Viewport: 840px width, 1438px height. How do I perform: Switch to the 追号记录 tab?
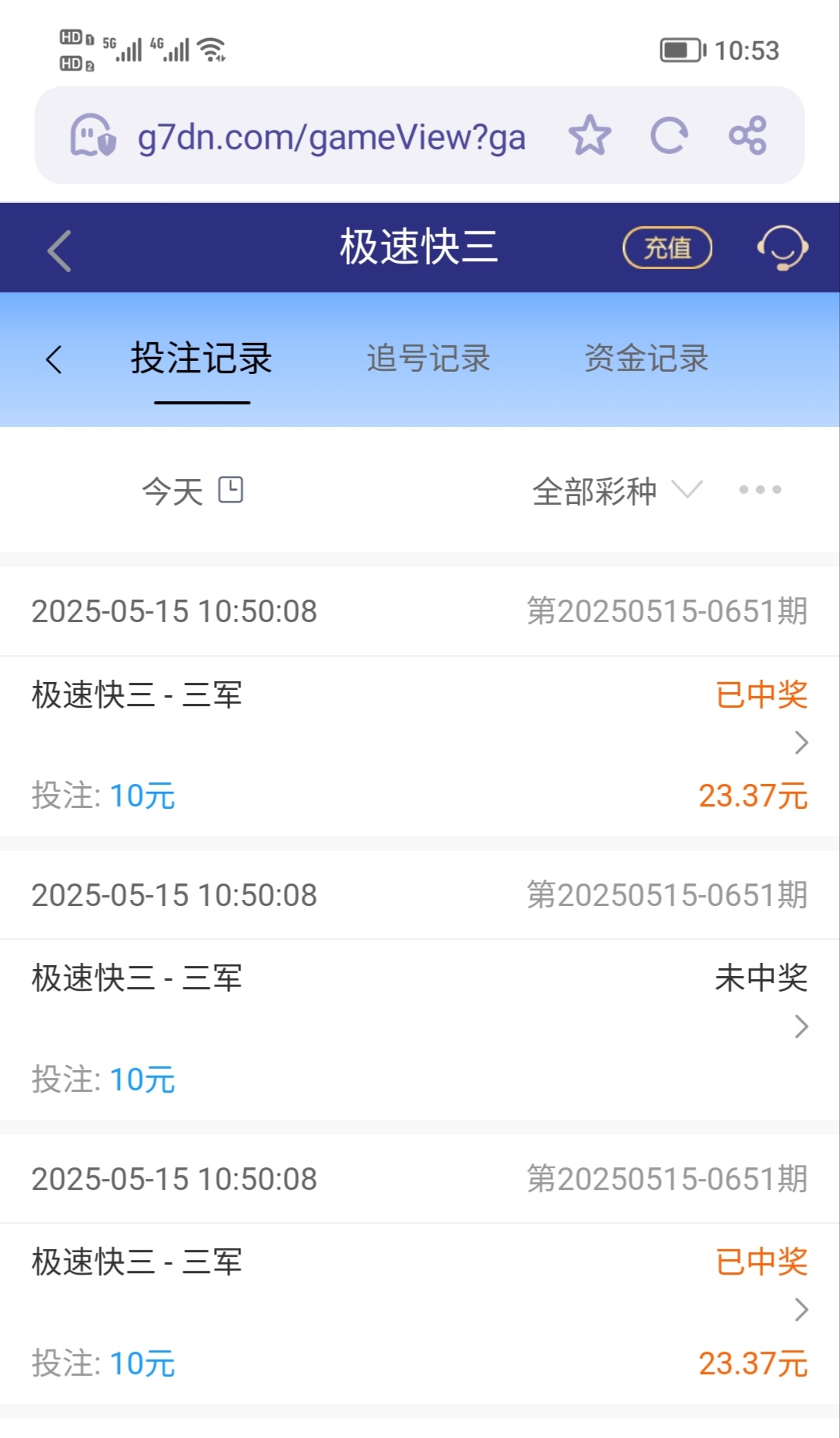coord(429,359)
